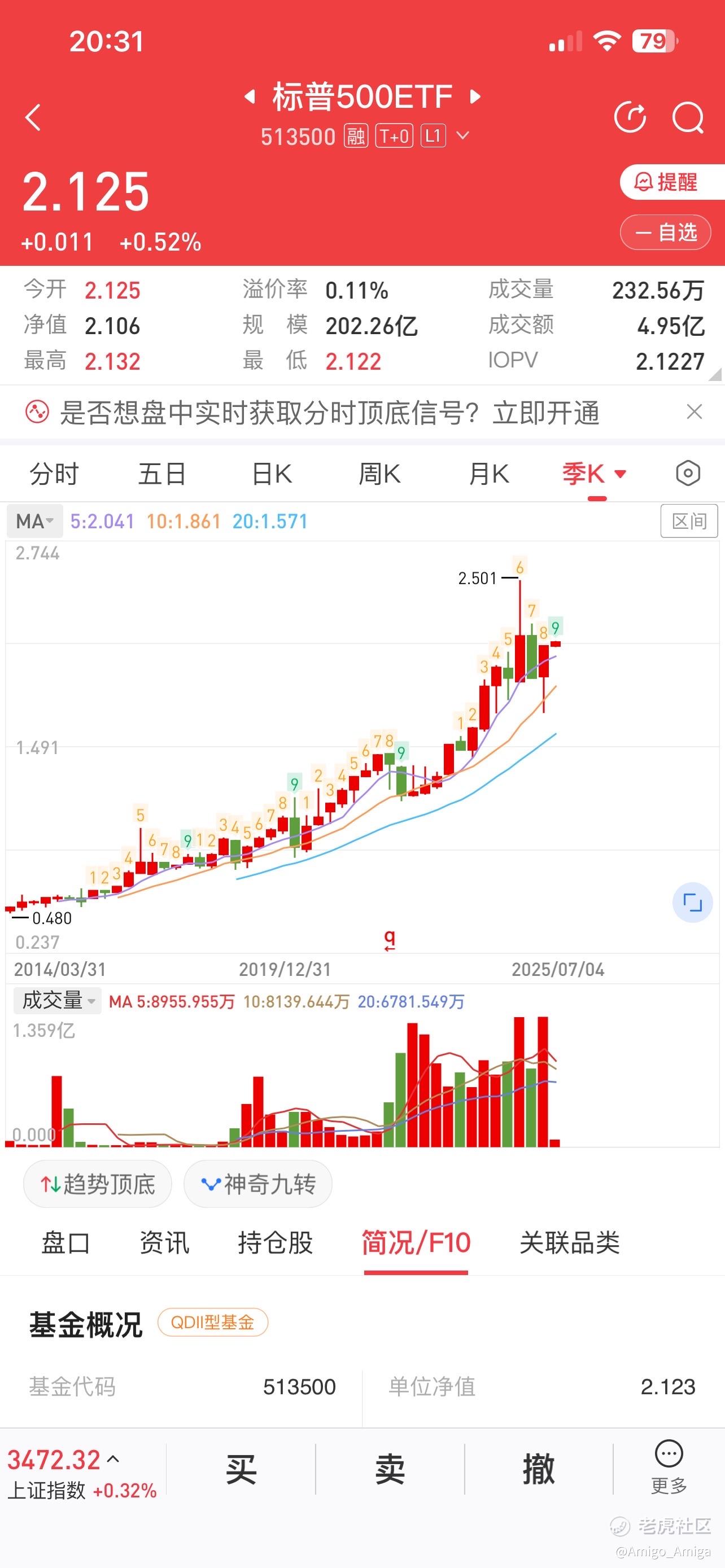This screenshot has width=725, height=1568.
Task: Open the search magnifier icon
Action: tap(688, 117)
